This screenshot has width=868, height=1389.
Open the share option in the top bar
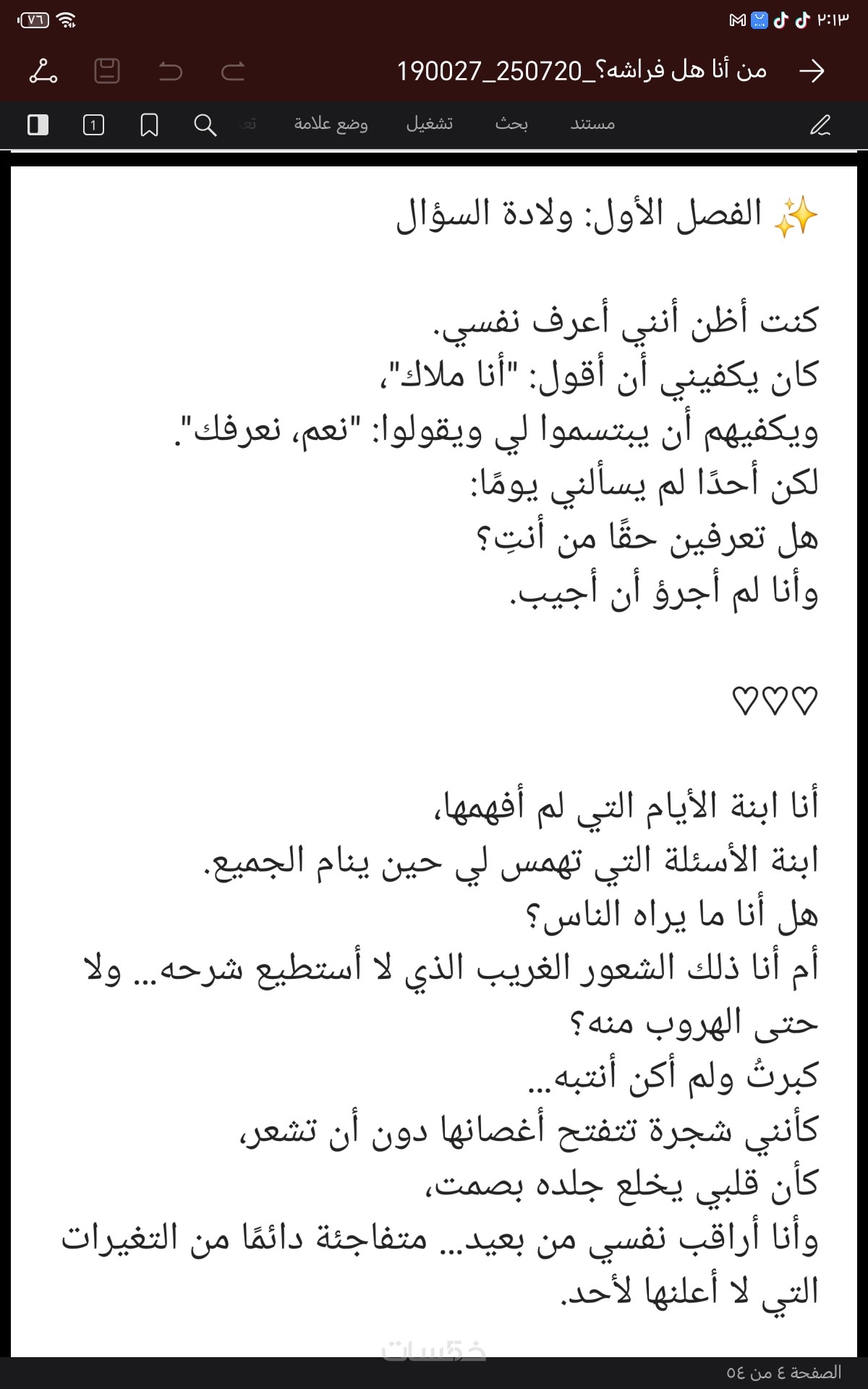[43, 71]
